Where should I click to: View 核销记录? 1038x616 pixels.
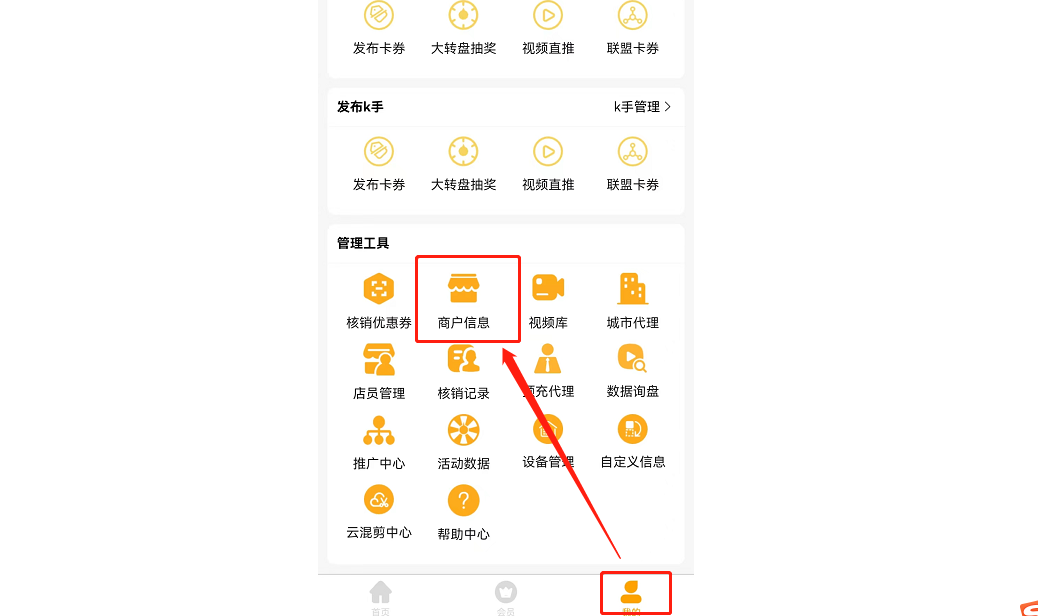pos(463,371)
